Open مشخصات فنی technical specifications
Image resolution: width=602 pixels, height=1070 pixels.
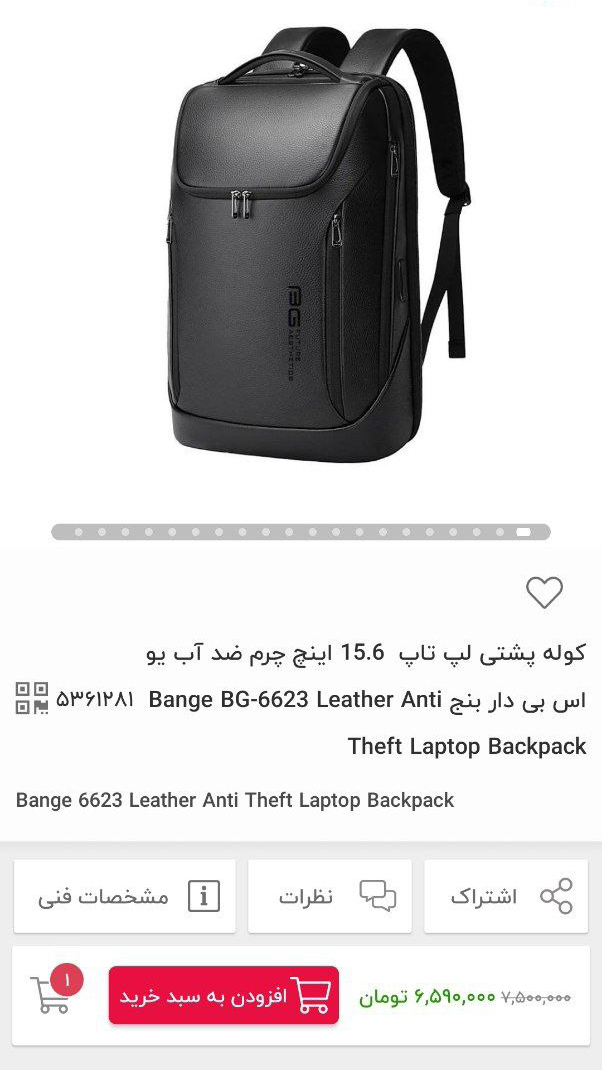tap(125, 896)
